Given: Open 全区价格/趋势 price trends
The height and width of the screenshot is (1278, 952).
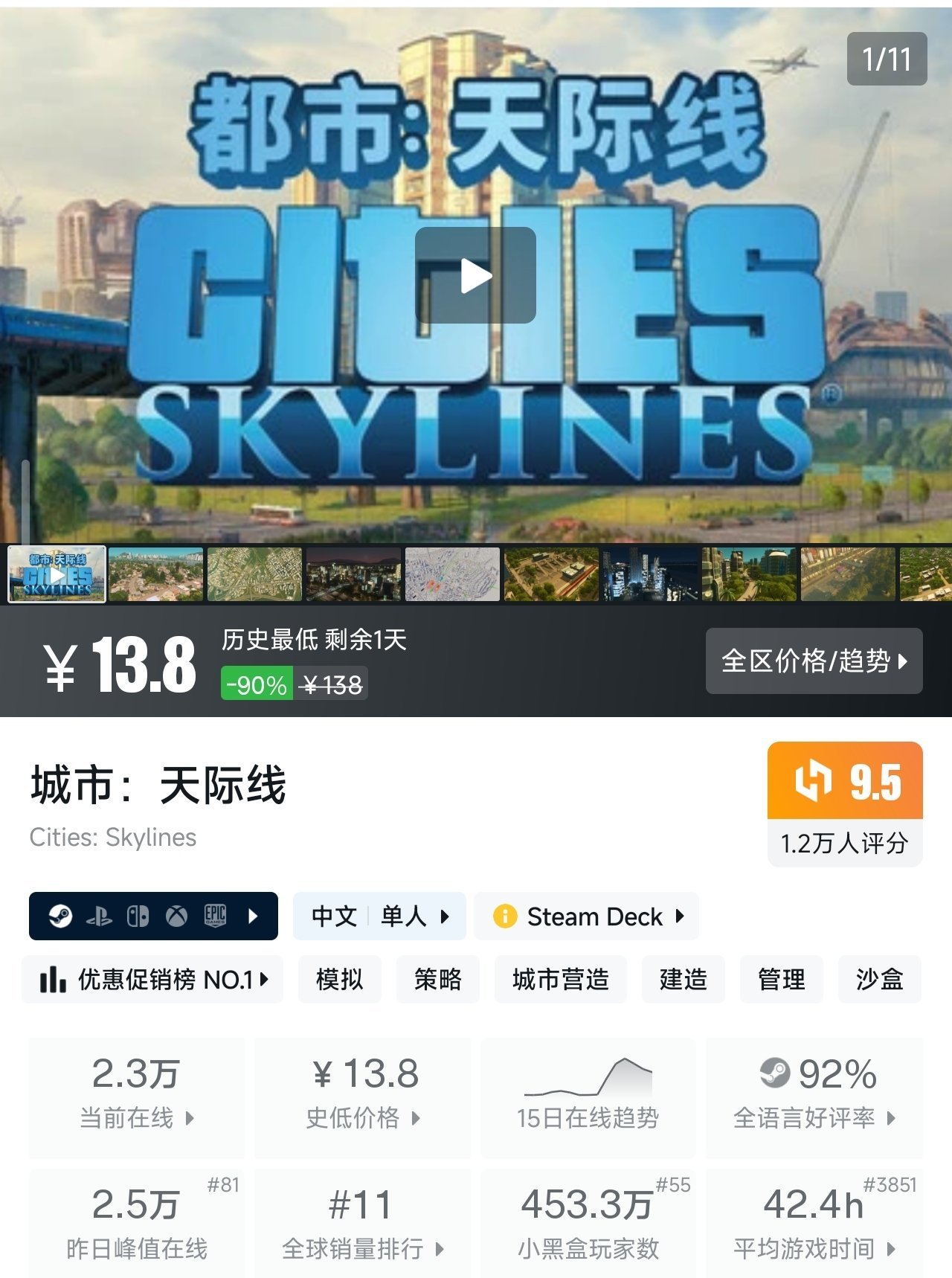Looking at the screenshot, I should tap(814, 661).
